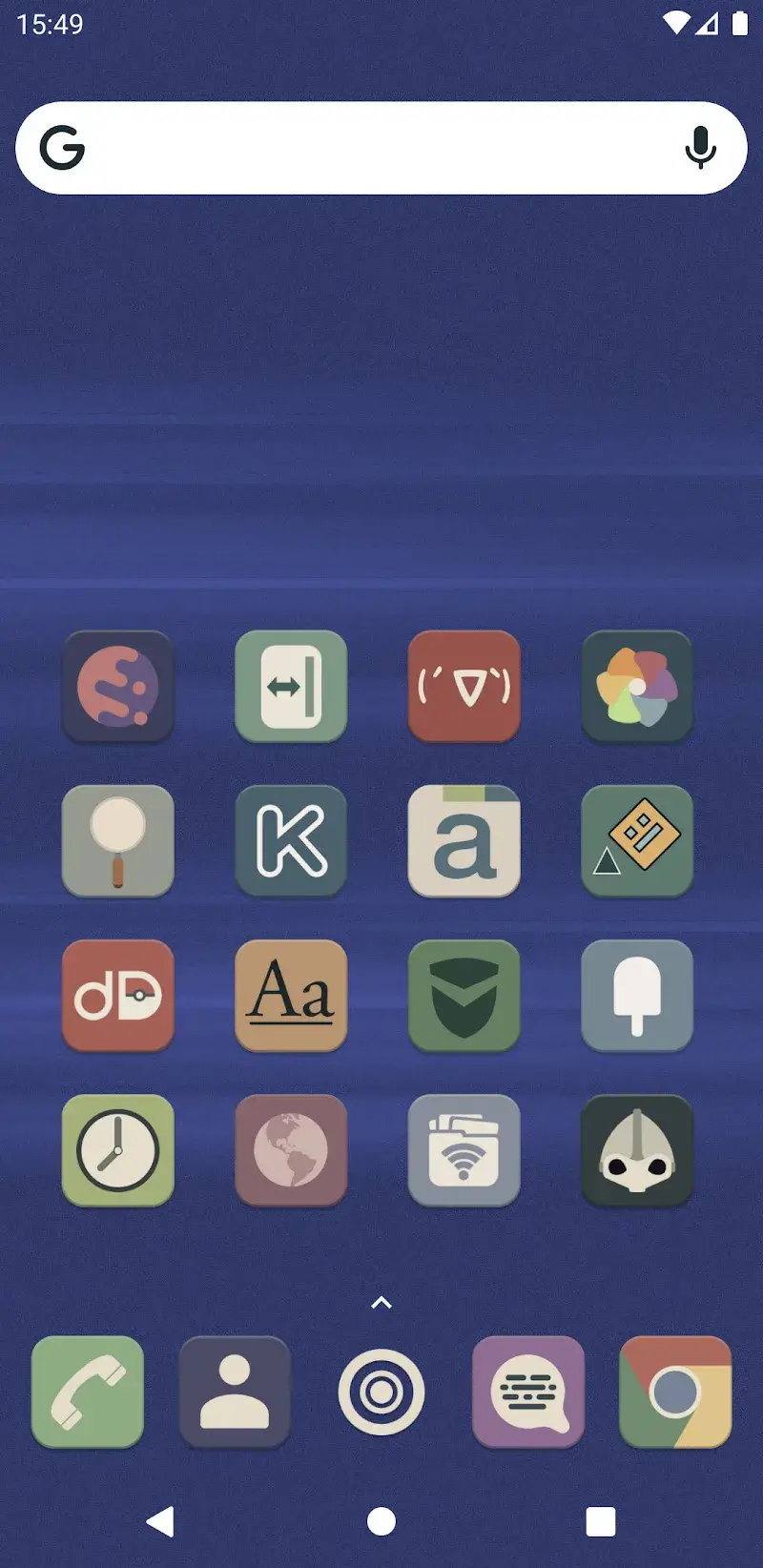Viewport: 763px width, 1568px height.
Task: Open the globe app
Action: [x=291, y=1149]
